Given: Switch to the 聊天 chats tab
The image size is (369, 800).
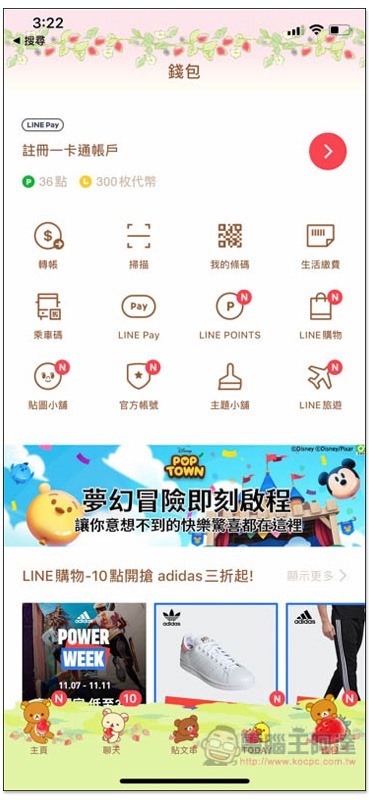Looking at the screenshot, I should pyautogui.click(x=112, y=728).
